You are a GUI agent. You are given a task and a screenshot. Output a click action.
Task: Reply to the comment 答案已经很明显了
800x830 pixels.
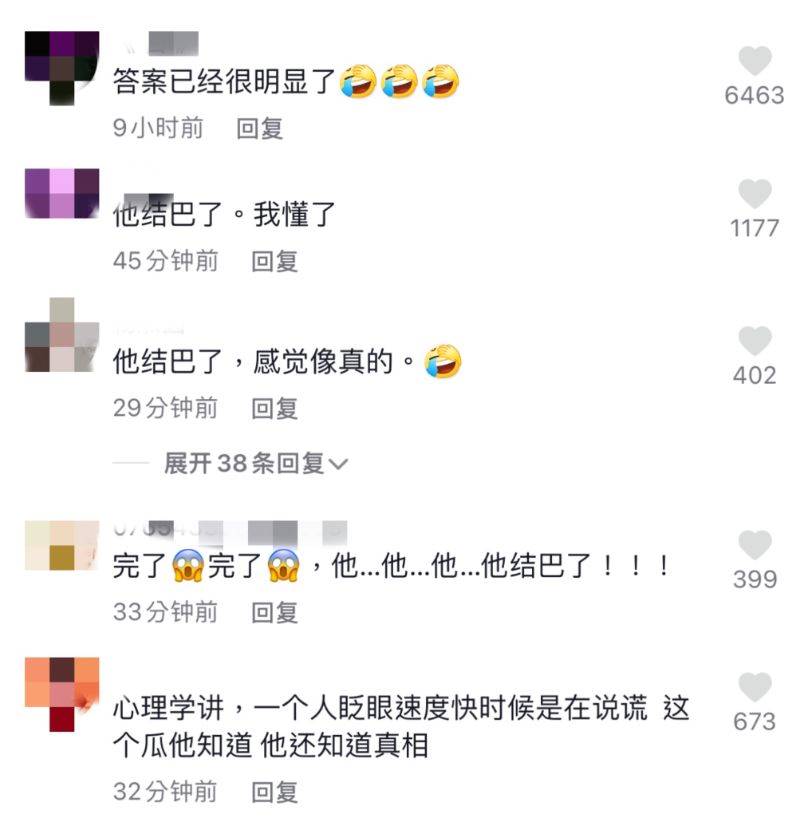click(260, 129)
